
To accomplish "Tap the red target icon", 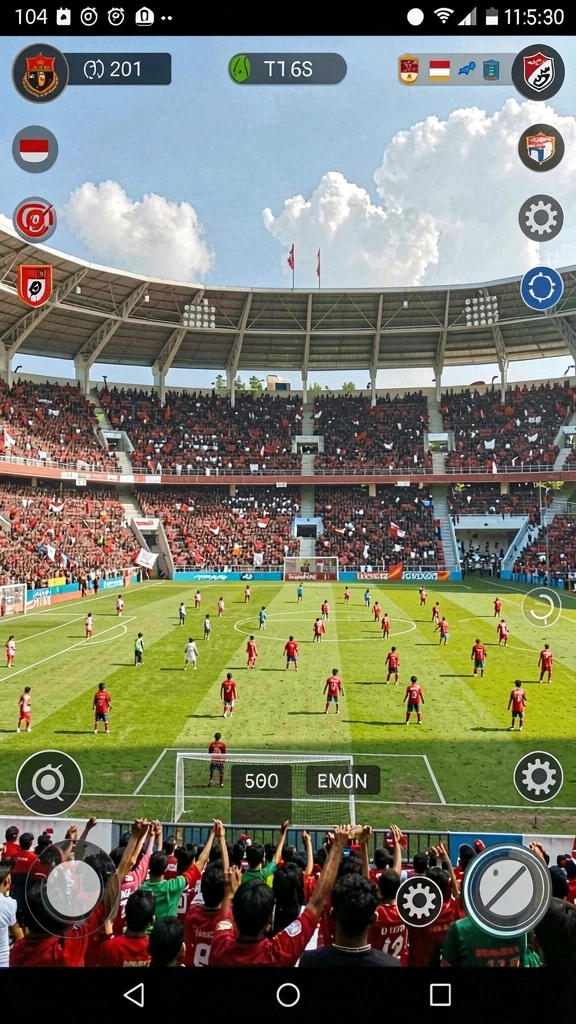I will pyautogui.click(x=35, y=219).
